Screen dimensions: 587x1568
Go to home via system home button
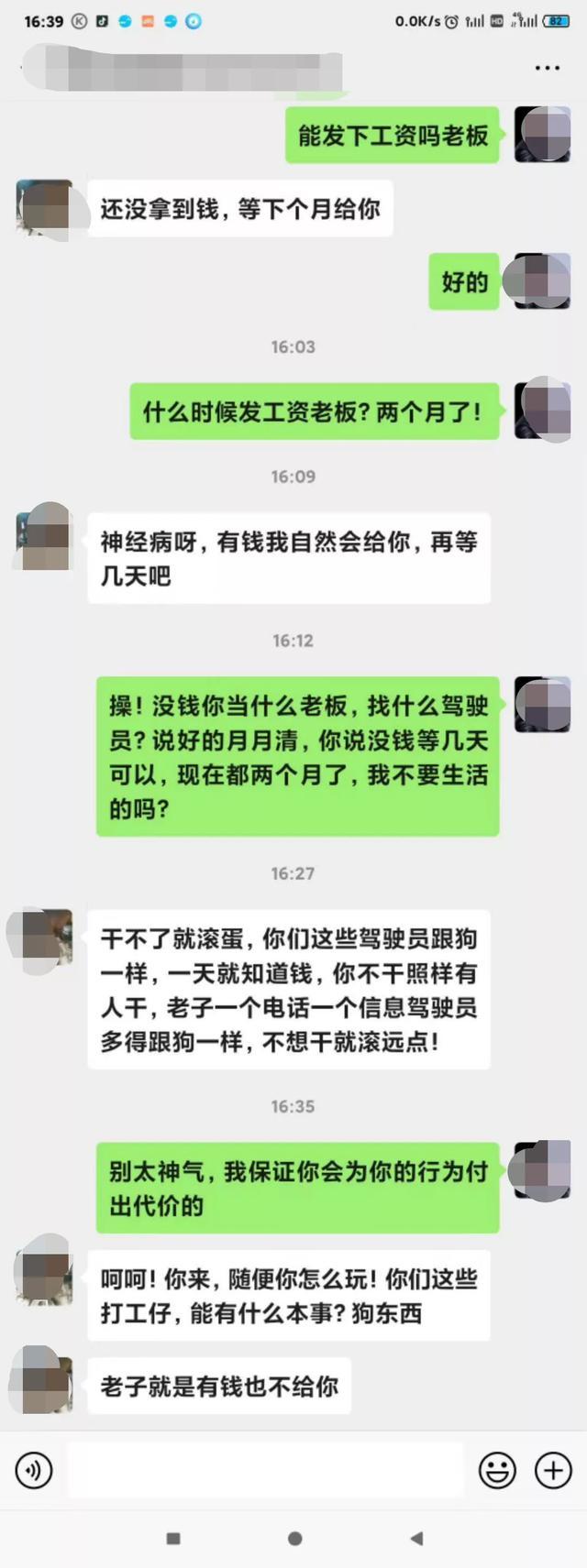[294, 1539]
